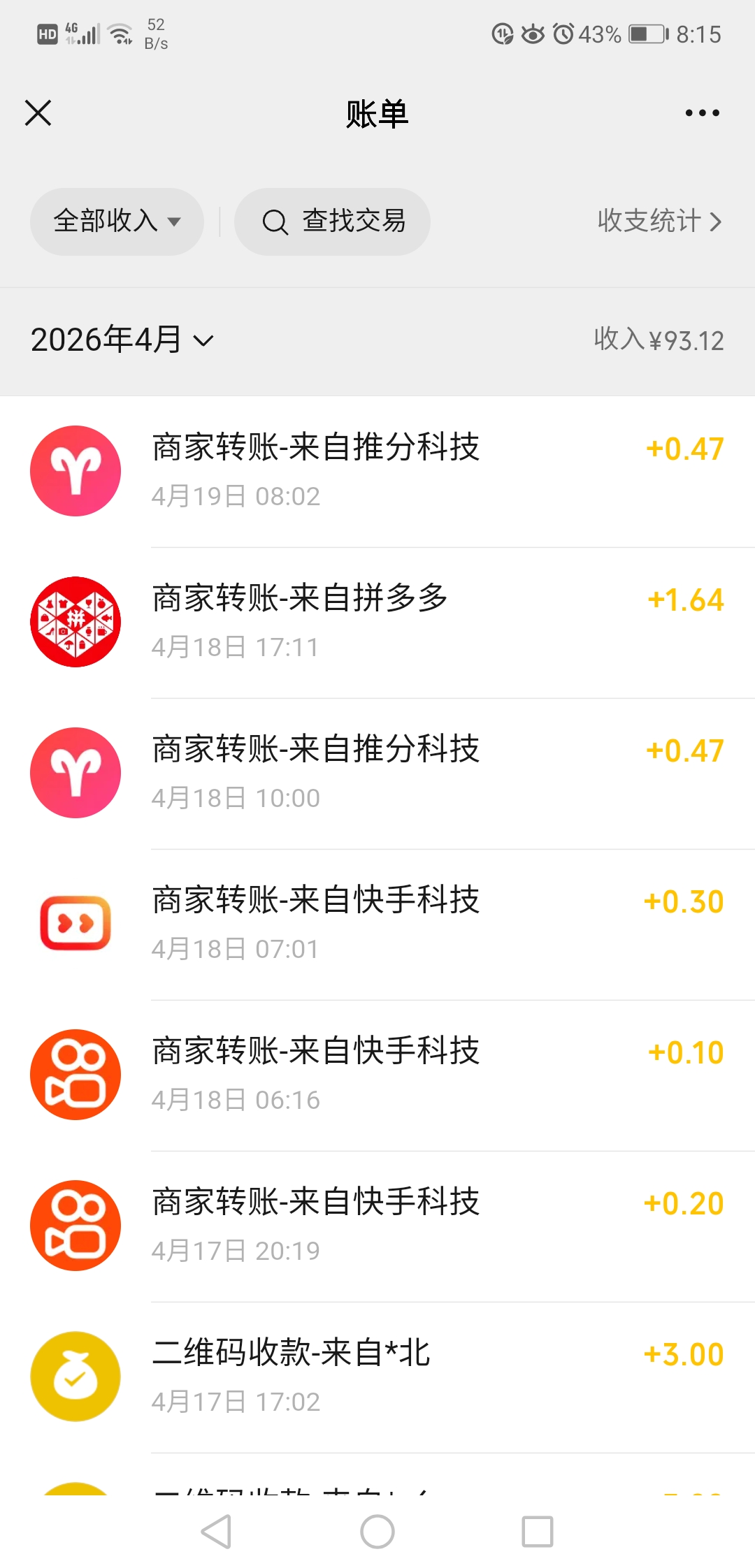Open the second 推分科技 ram logo icon

coord(75,772)
